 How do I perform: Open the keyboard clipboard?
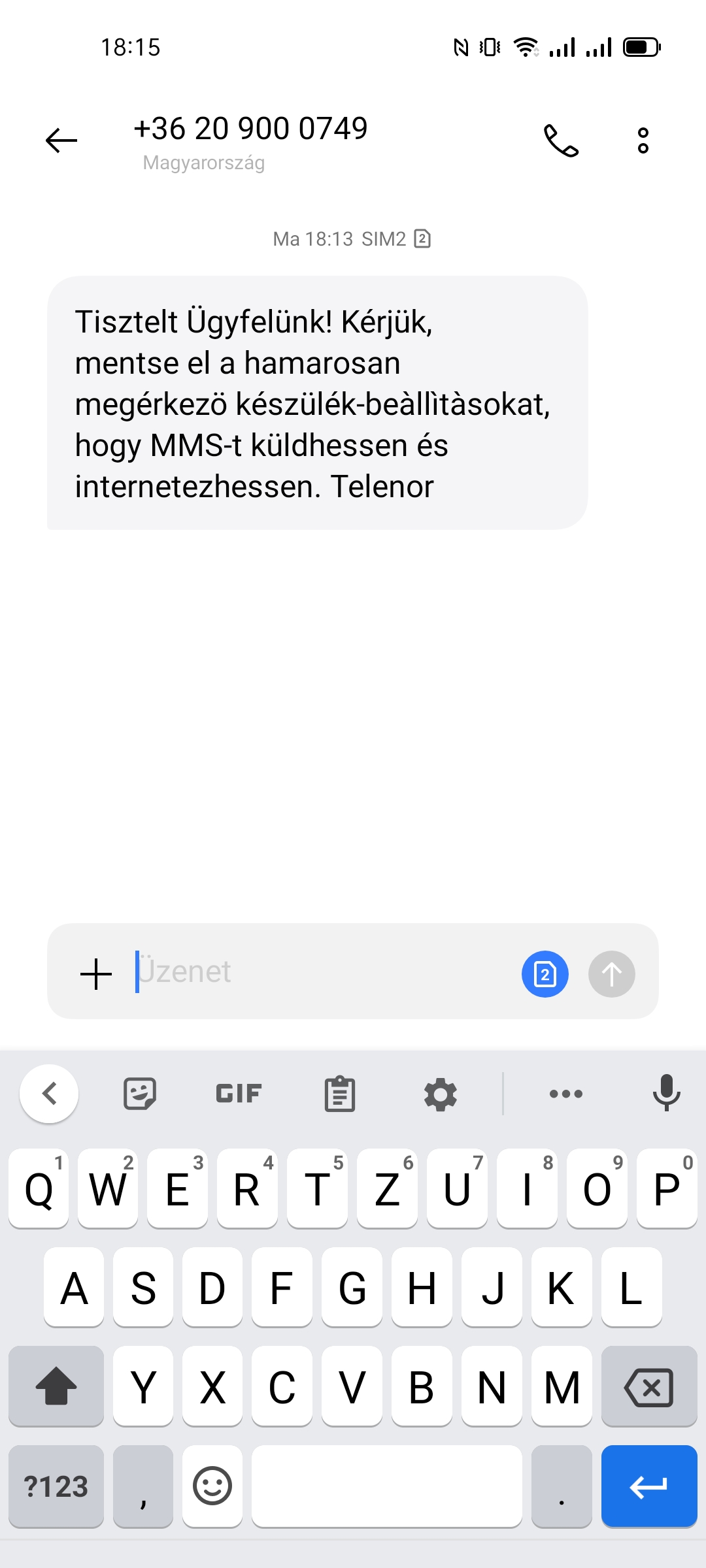340,1094
